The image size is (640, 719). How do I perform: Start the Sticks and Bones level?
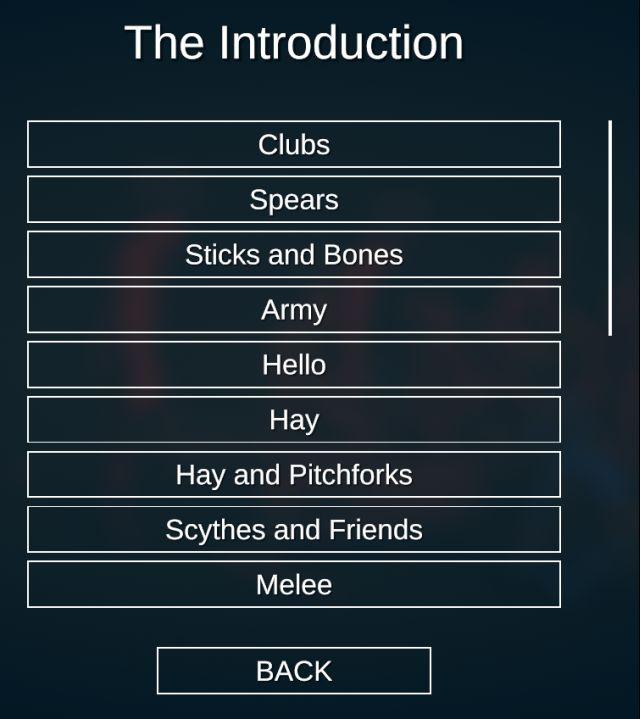[x=293, y=254]
